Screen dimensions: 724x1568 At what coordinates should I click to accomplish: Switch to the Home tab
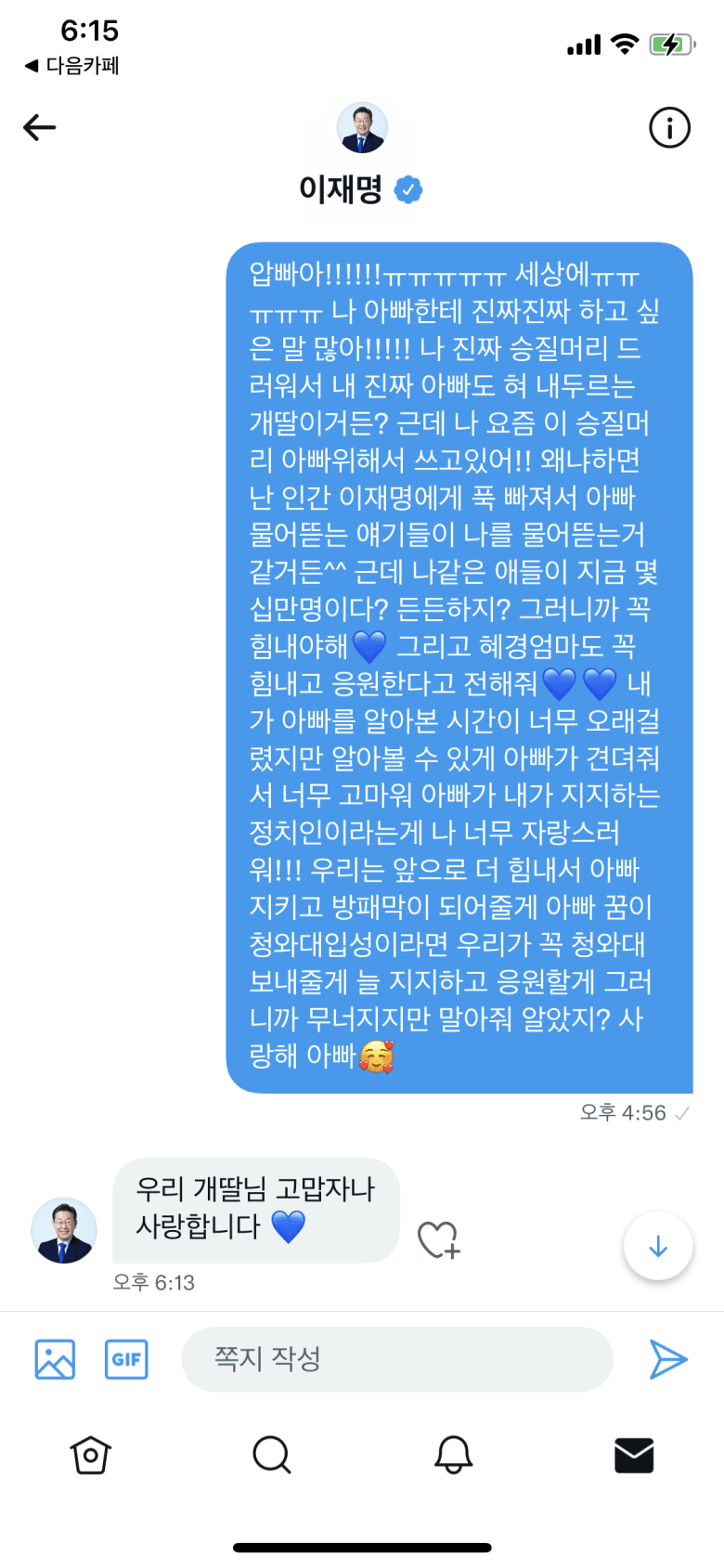[x=91, y=1455]
